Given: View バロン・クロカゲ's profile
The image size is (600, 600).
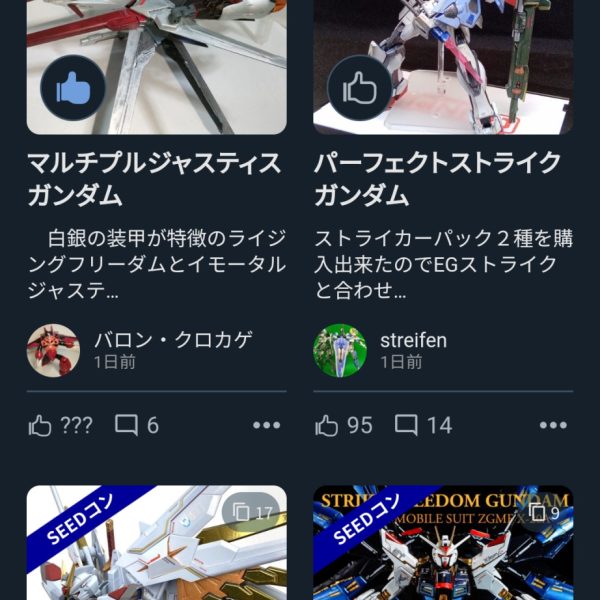Looking at the screenshot, I should [x=53, y=350].
